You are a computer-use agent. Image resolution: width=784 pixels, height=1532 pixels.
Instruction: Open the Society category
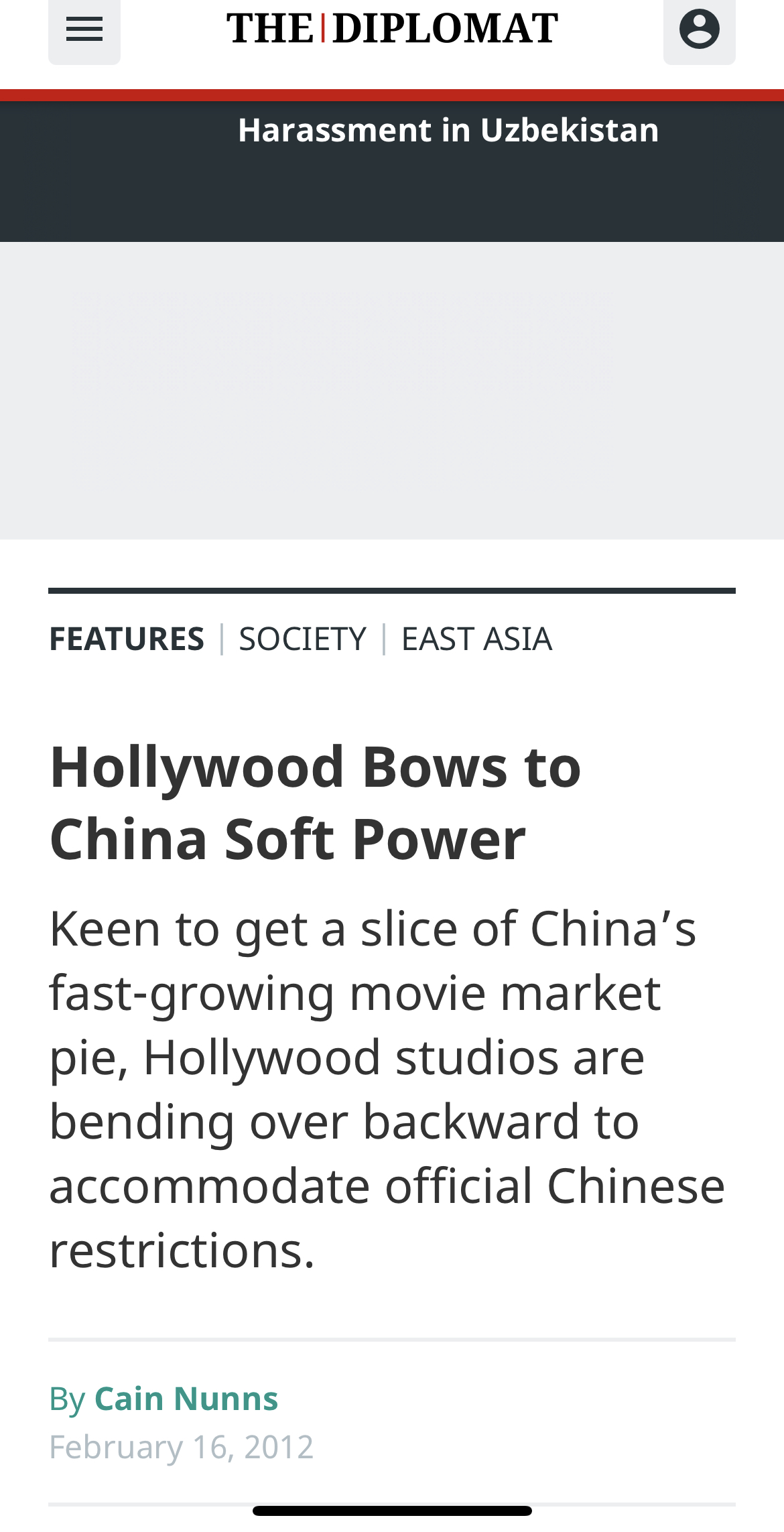pos(303,639)
